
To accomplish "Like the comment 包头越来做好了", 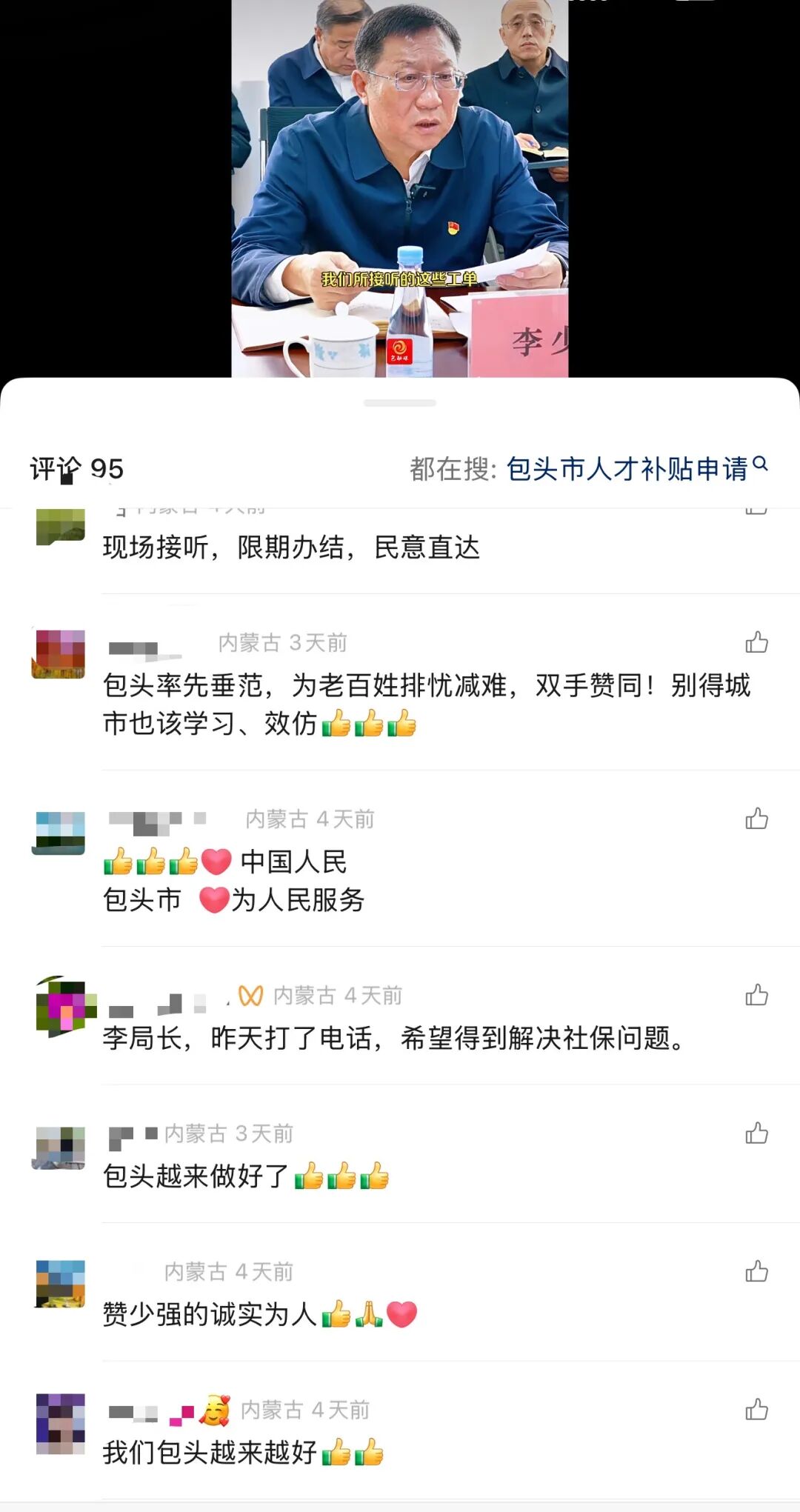I will [x=756, y=1133].
